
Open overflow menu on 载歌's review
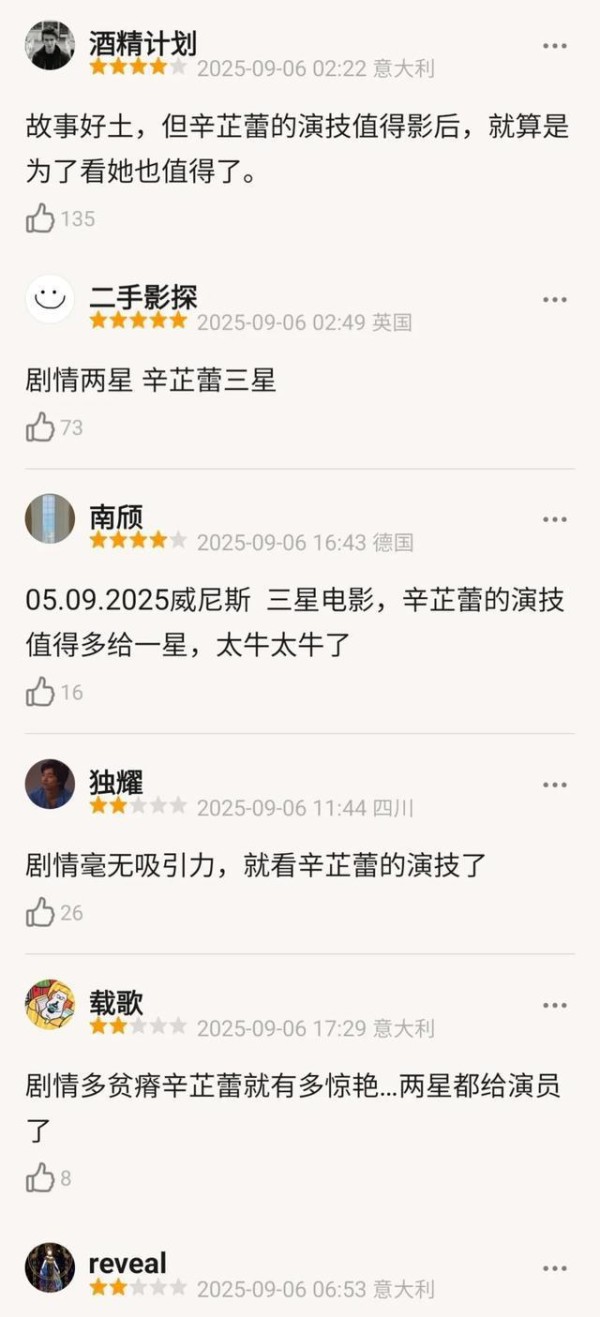coord(555,1005)
